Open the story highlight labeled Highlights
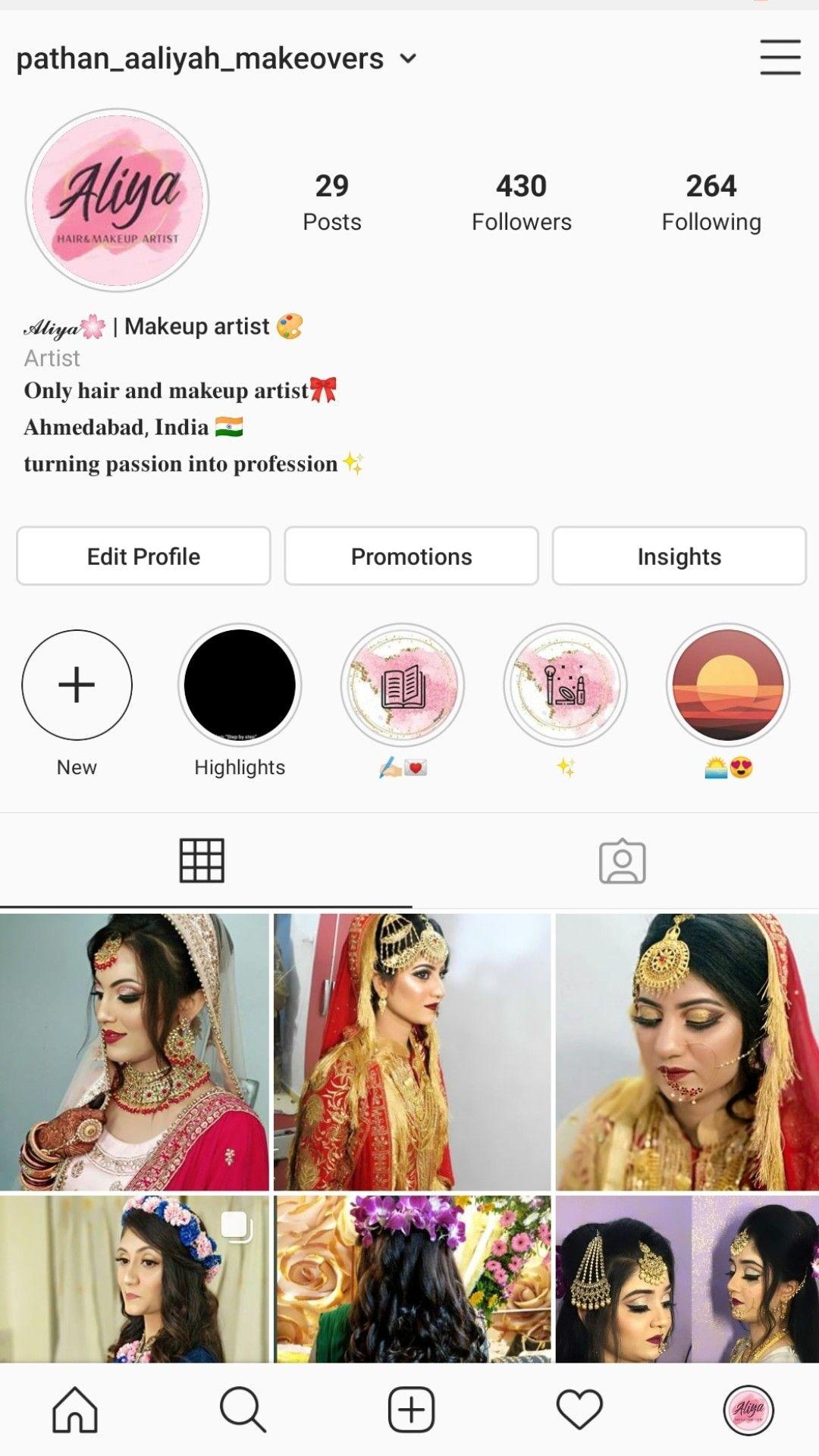The image size is (819, 1456). [240, 685]
